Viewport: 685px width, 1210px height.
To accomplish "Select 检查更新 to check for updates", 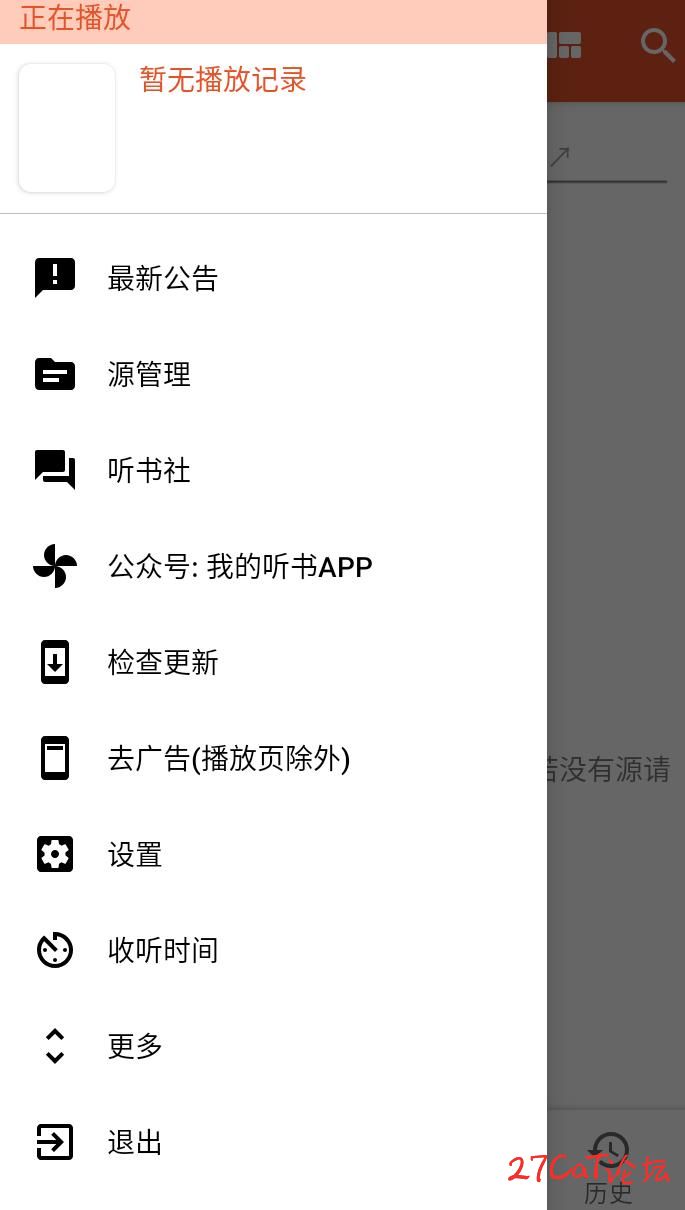I will pyautogui.click(x=162, y=662).
